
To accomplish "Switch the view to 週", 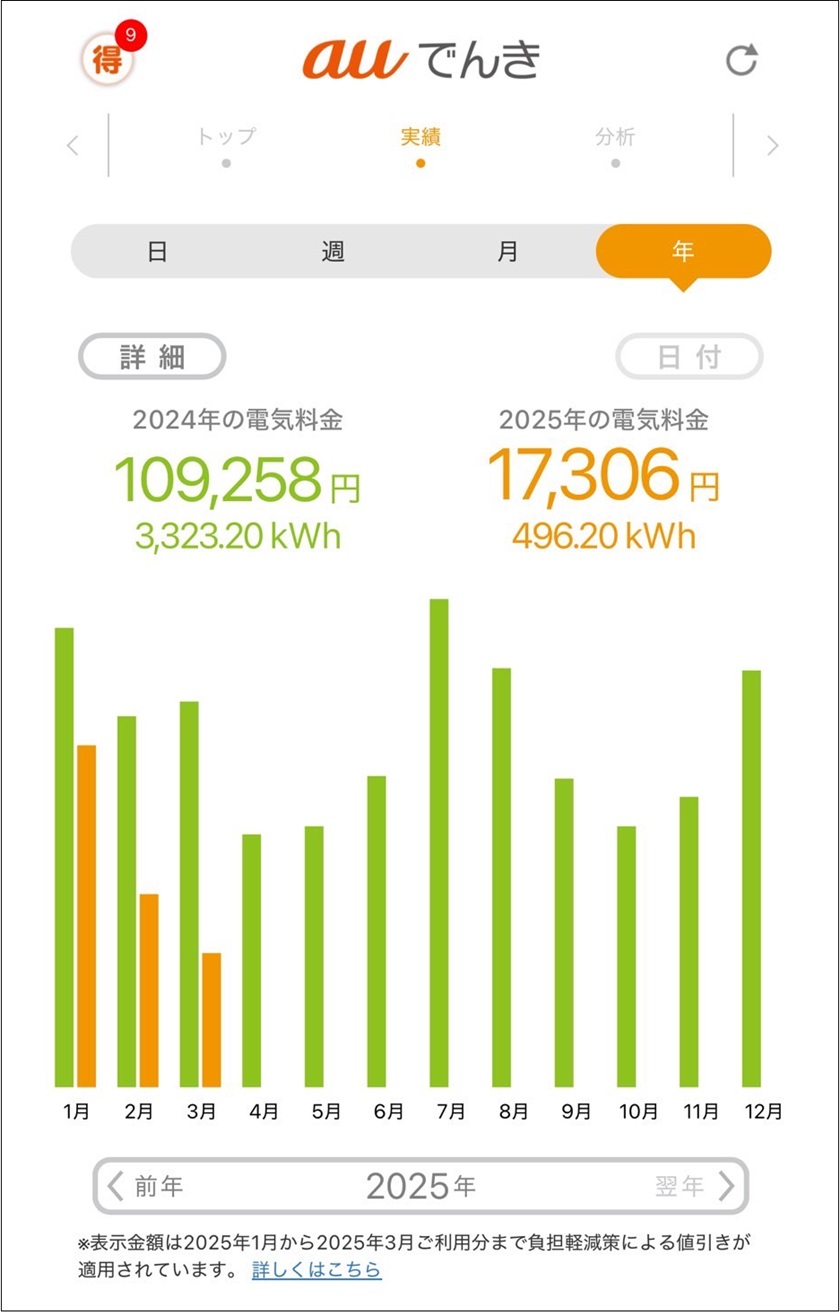I will point(333,251).
